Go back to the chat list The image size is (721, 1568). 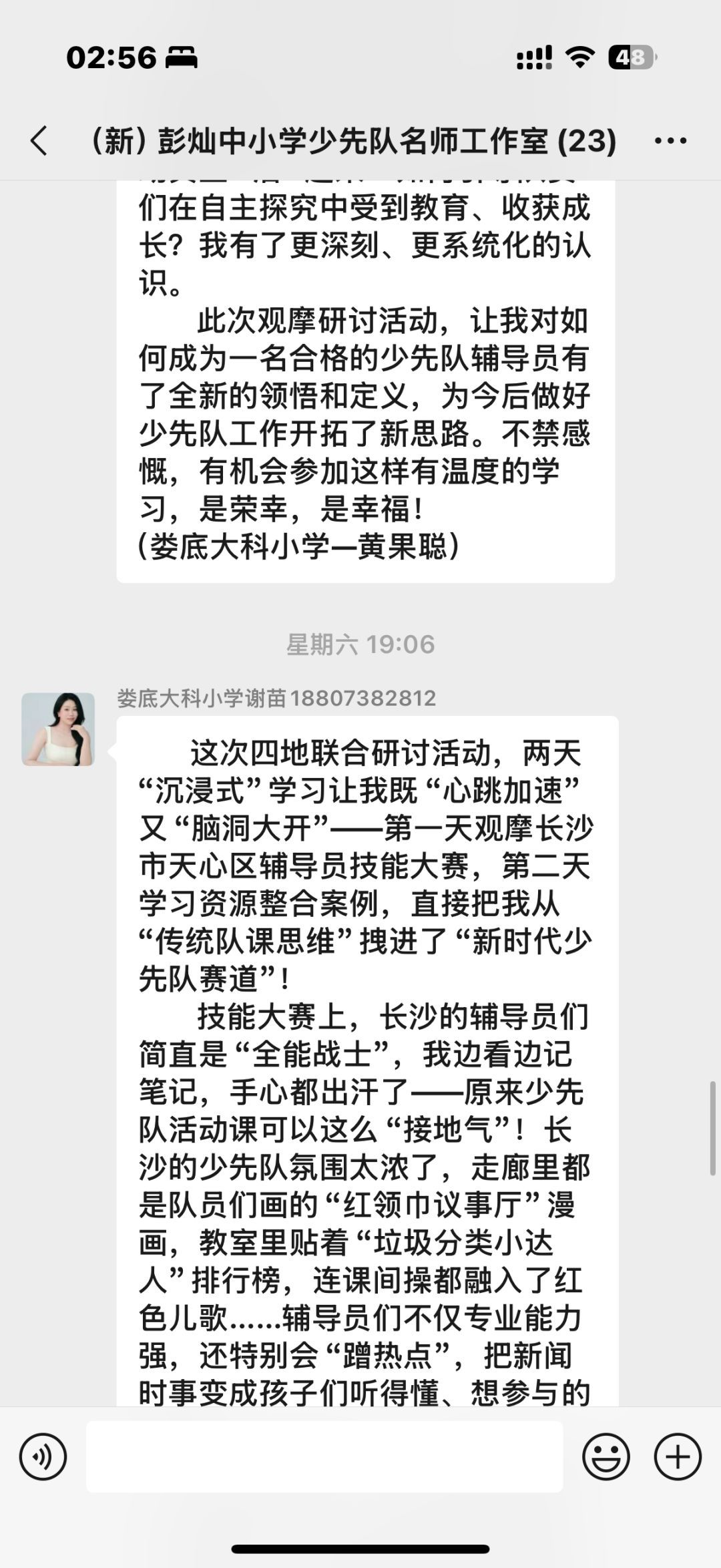point(39,141)
